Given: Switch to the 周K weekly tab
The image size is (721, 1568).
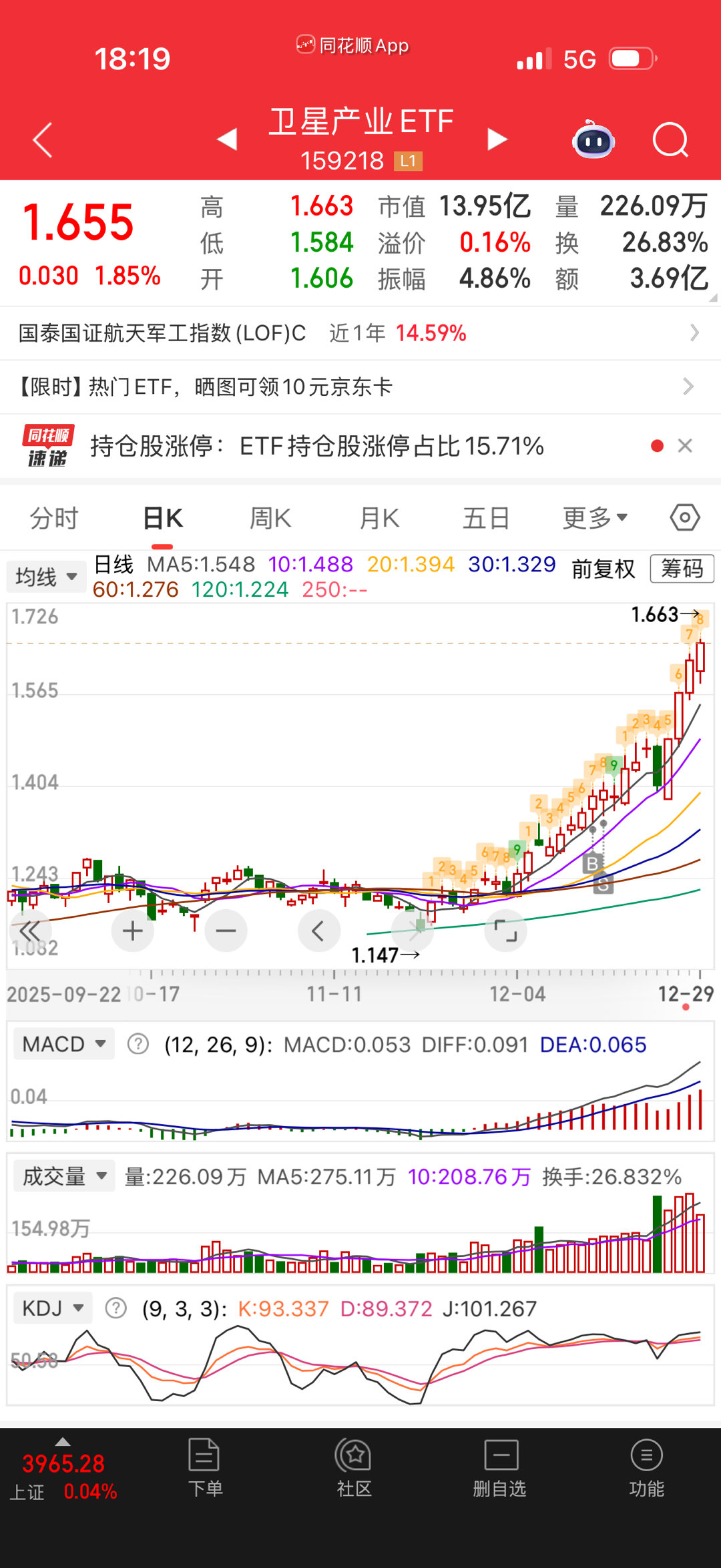Looking at the screenshot, I should 270,517.
